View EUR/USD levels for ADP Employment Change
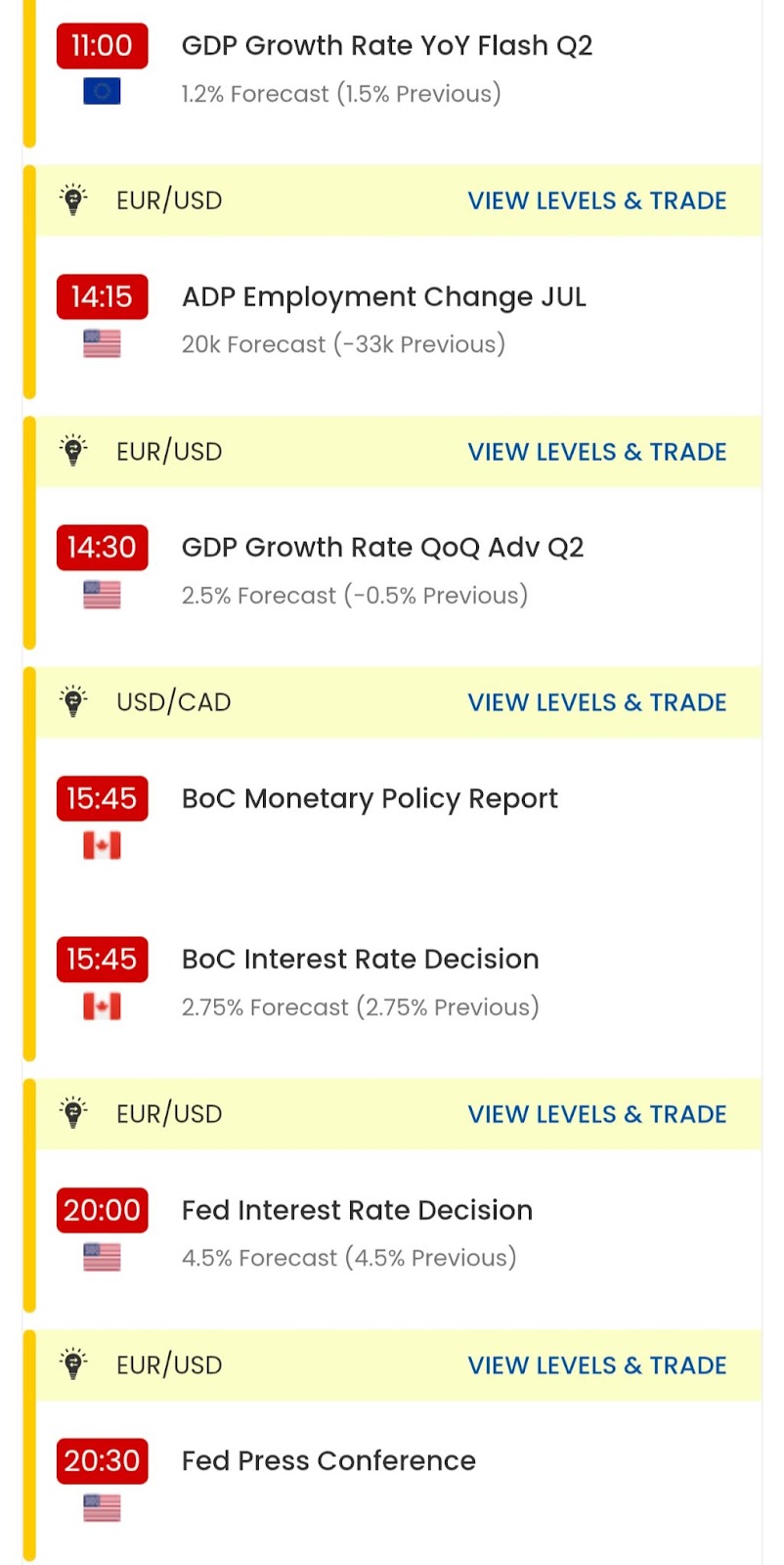Viewport: 784px width, 1565px height. click(596, 201)
